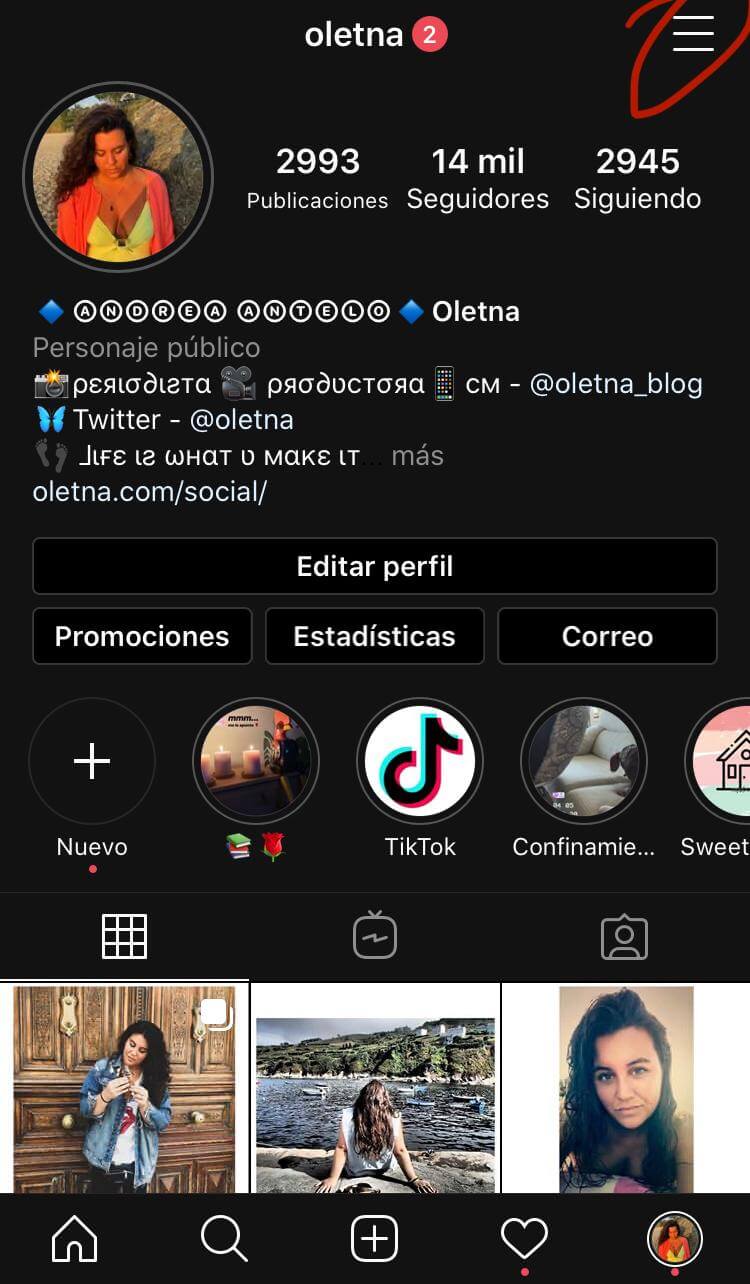The image size is (750, 1284).
Task: Open Promociones
Action: coord(142,636)
